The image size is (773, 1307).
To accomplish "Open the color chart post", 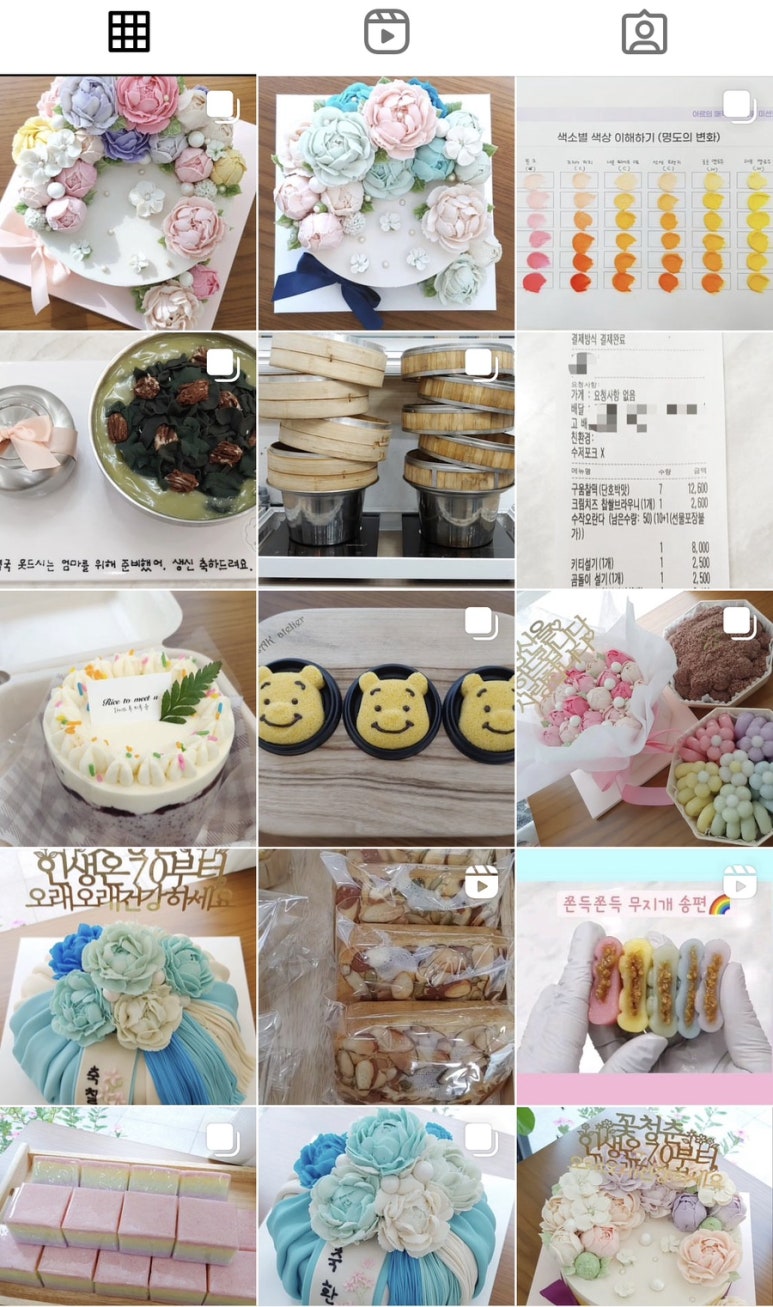I will tap(644, 203).
